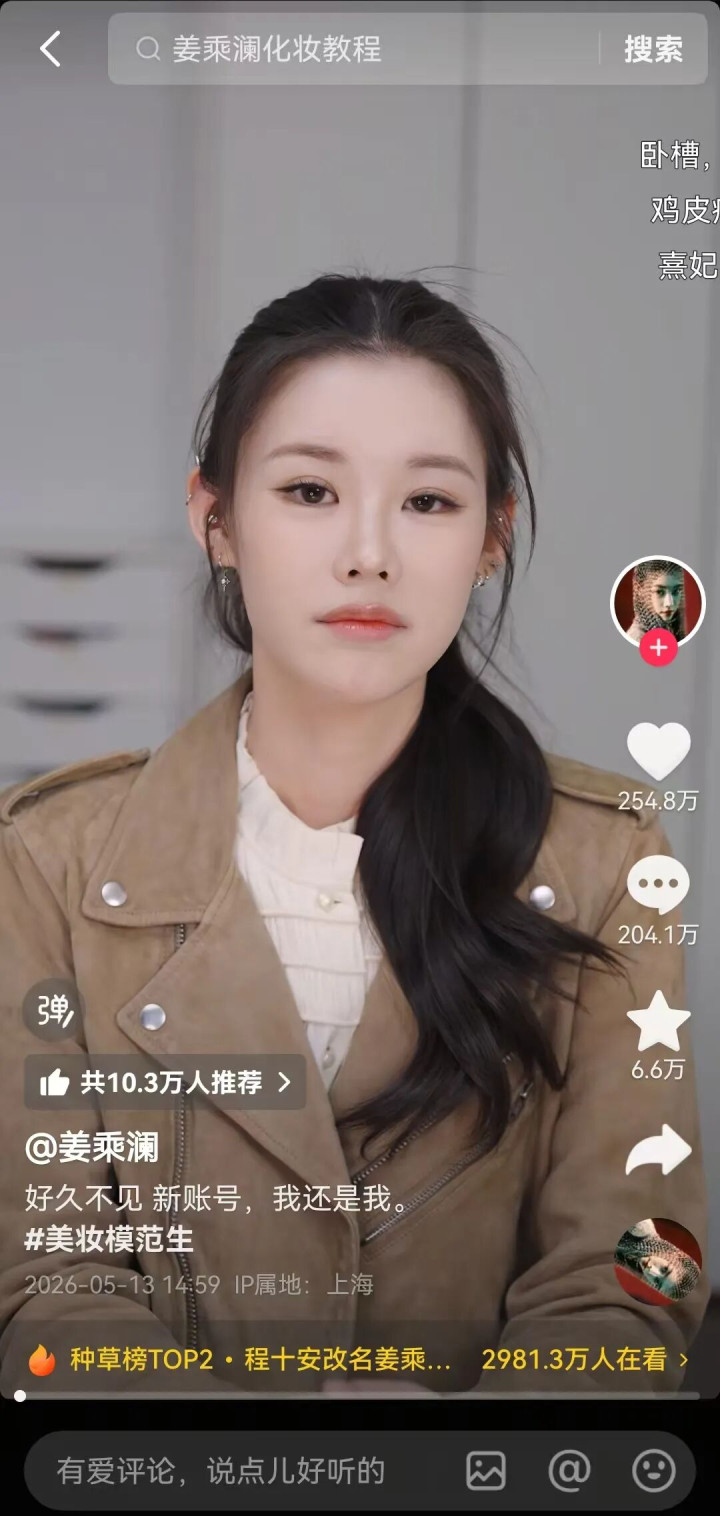Open the spinning music disc
The width and height of the screenshot is (720, 1516).
pyautogui.click(x=657, y=1262)
